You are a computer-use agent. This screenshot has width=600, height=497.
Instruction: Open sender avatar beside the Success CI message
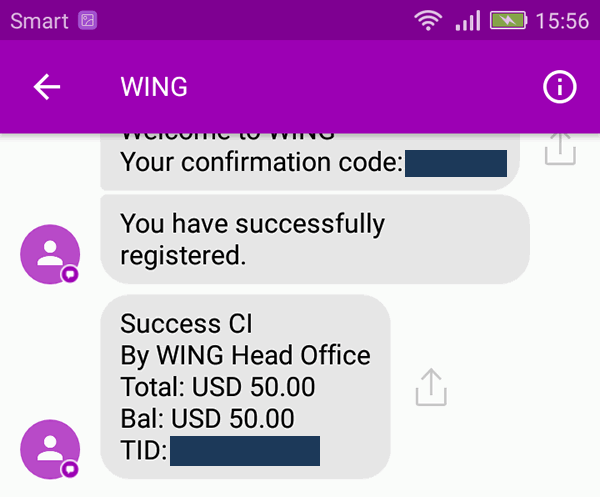pos(49,449)
